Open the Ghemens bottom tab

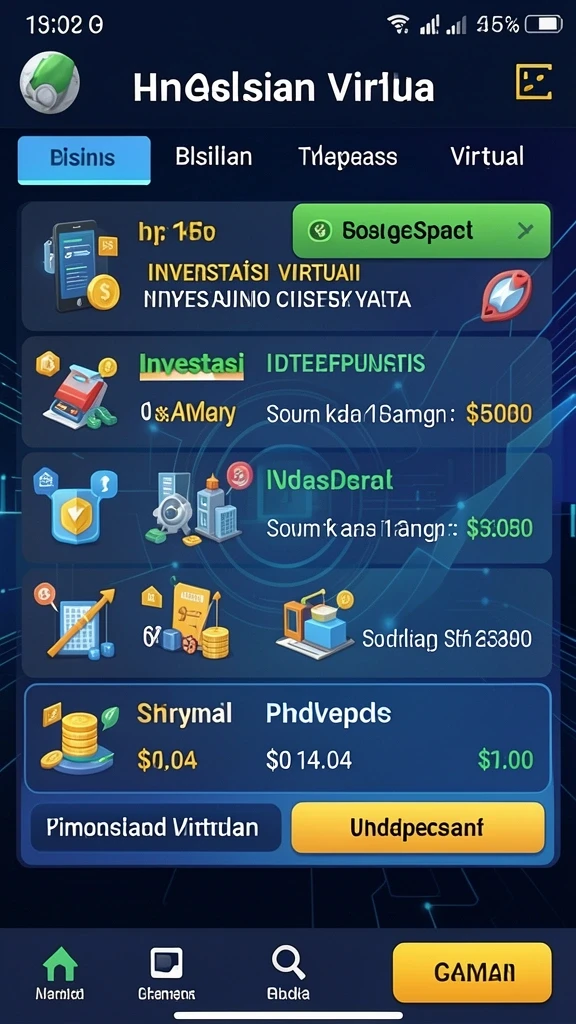pyautogui.click(x=167, y=974)
